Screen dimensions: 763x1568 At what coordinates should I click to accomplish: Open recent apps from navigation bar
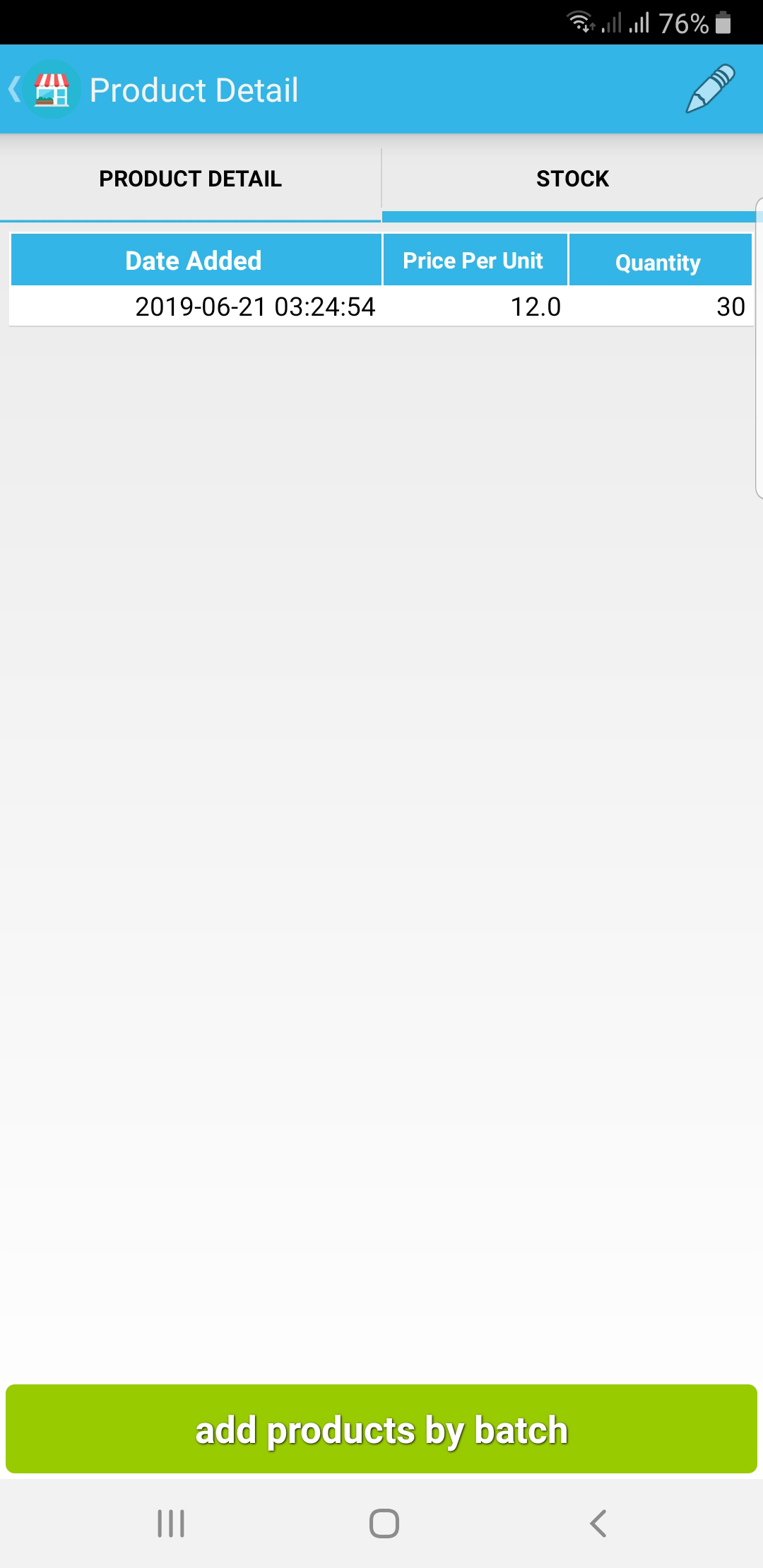click(171, 1524)
